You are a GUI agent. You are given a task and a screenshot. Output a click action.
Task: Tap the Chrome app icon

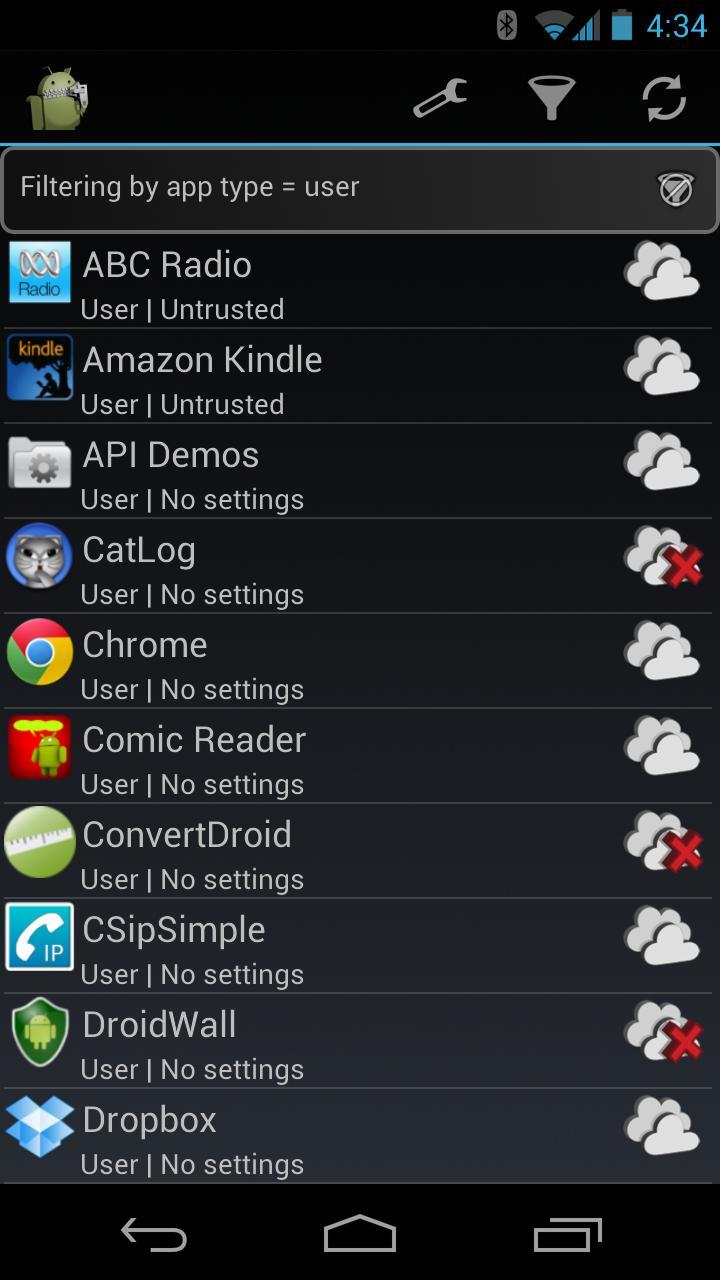[40, 653]
